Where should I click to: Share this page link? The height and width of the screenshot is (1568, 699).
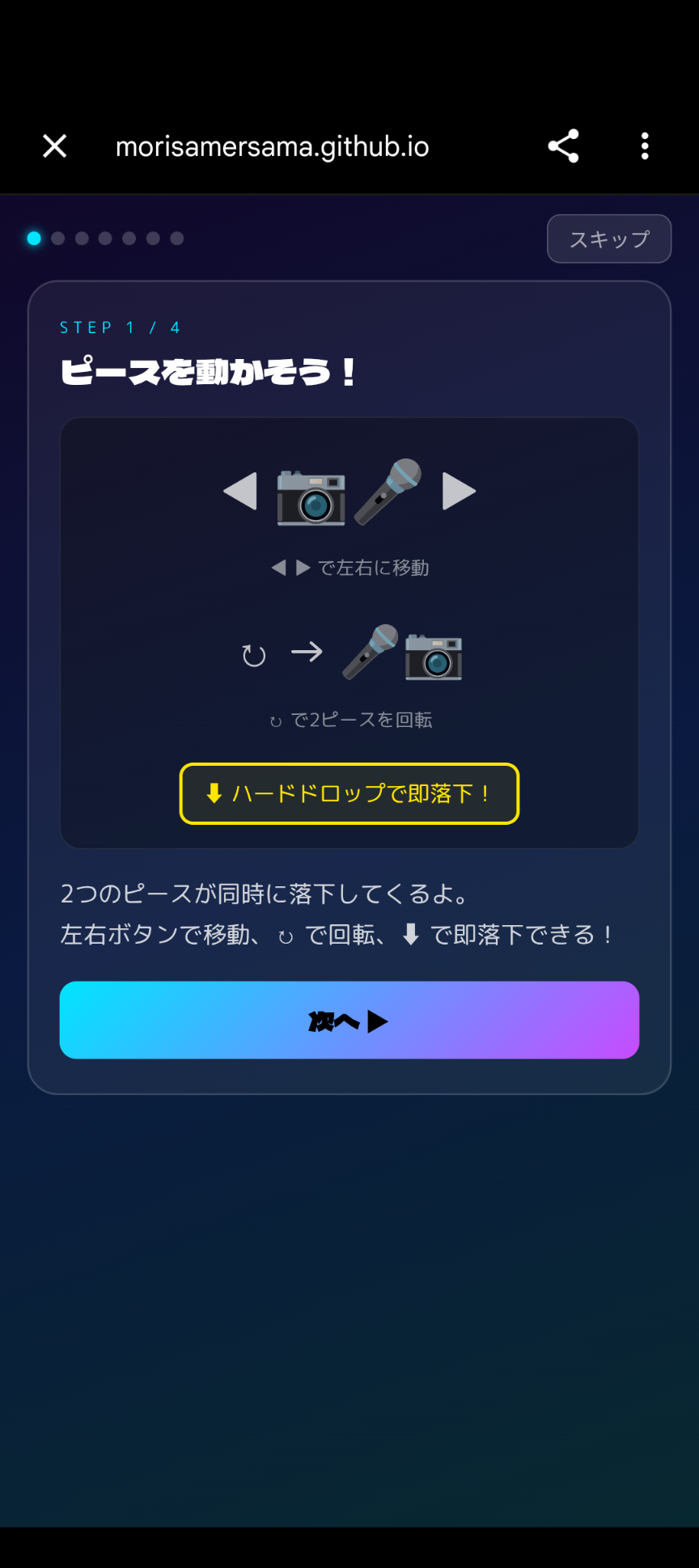pyautogui.click(x=563, y=146)
